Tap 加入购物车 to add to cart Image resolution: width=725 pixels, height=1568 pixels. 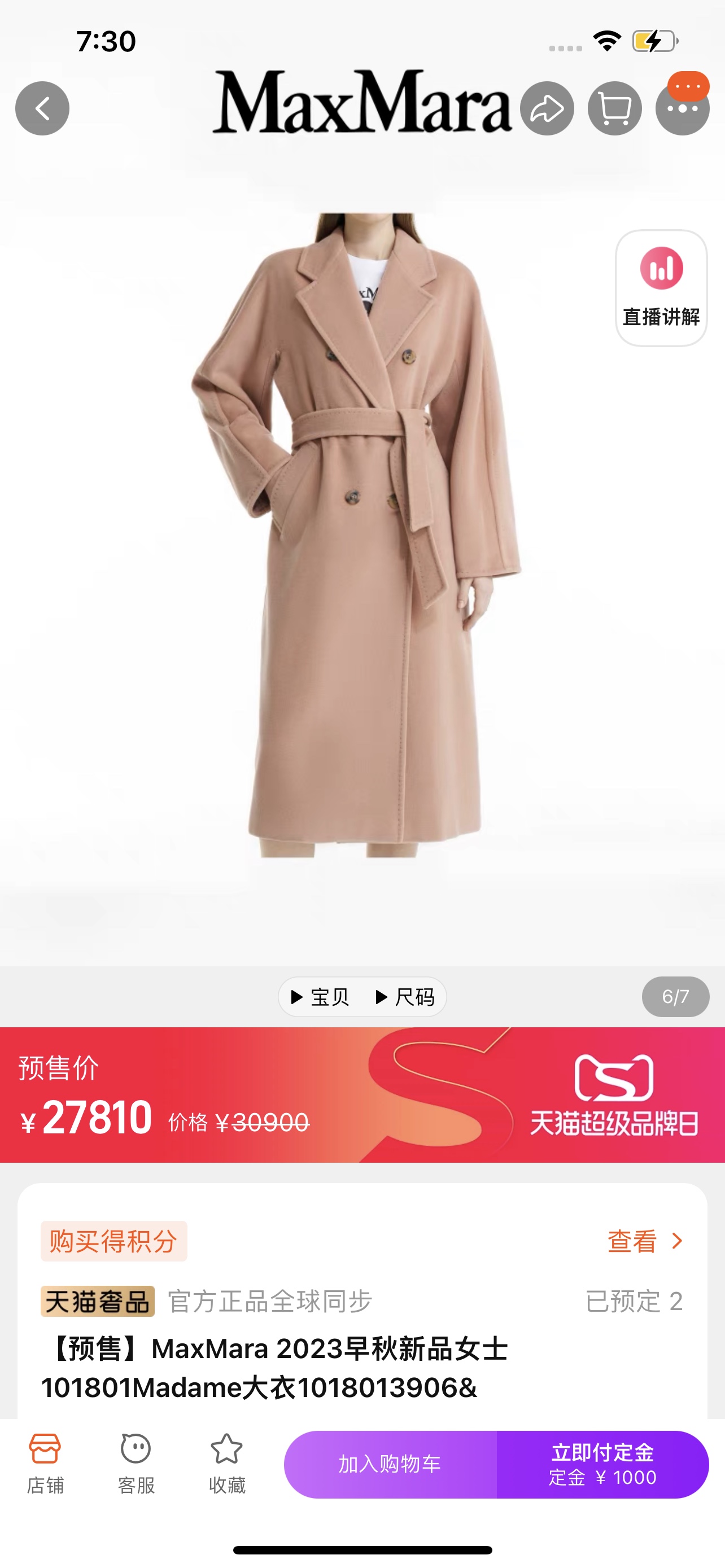[x=390, y=1464]
